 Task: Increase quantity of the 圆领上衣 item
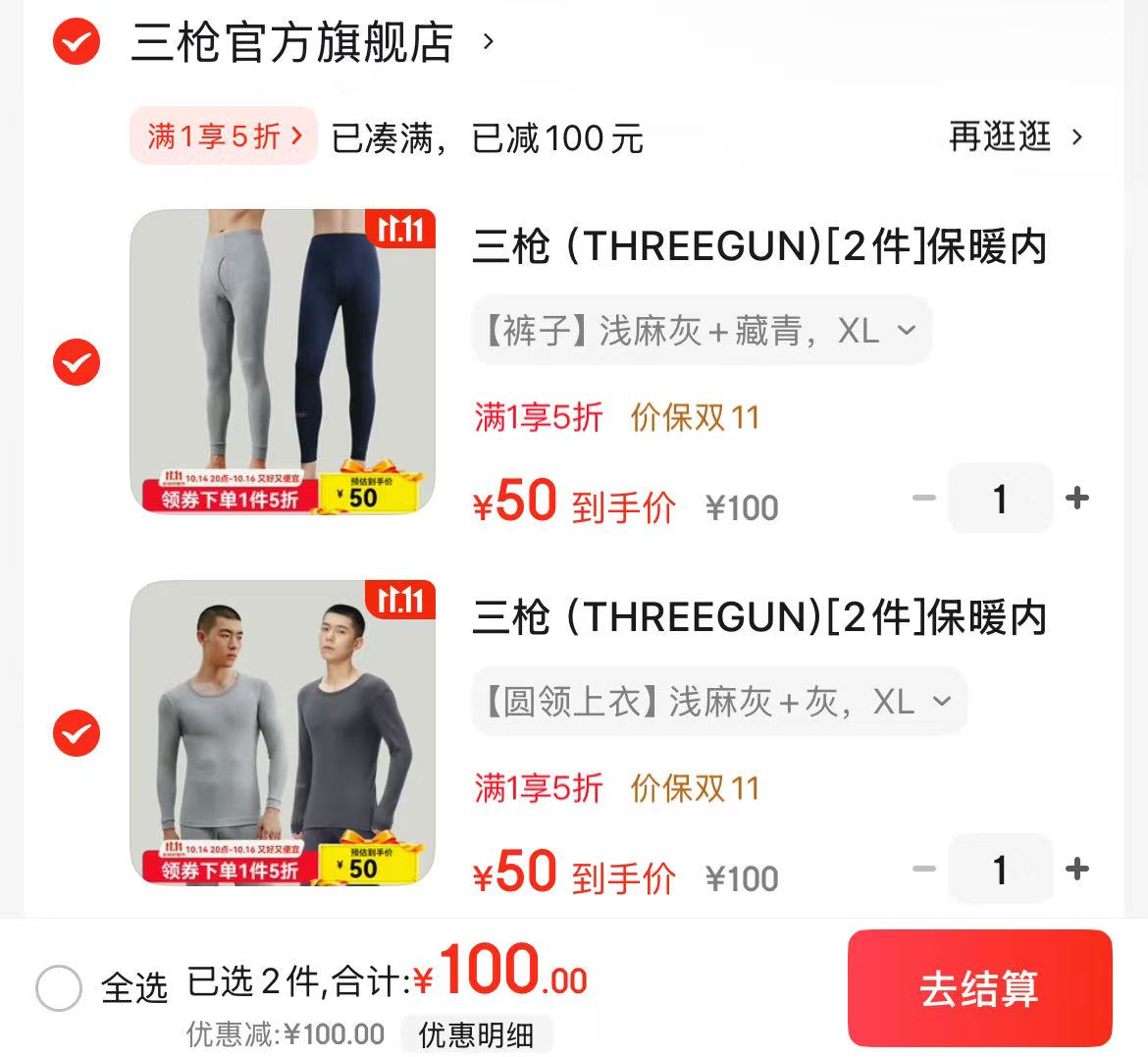[x=1077, y=869]
